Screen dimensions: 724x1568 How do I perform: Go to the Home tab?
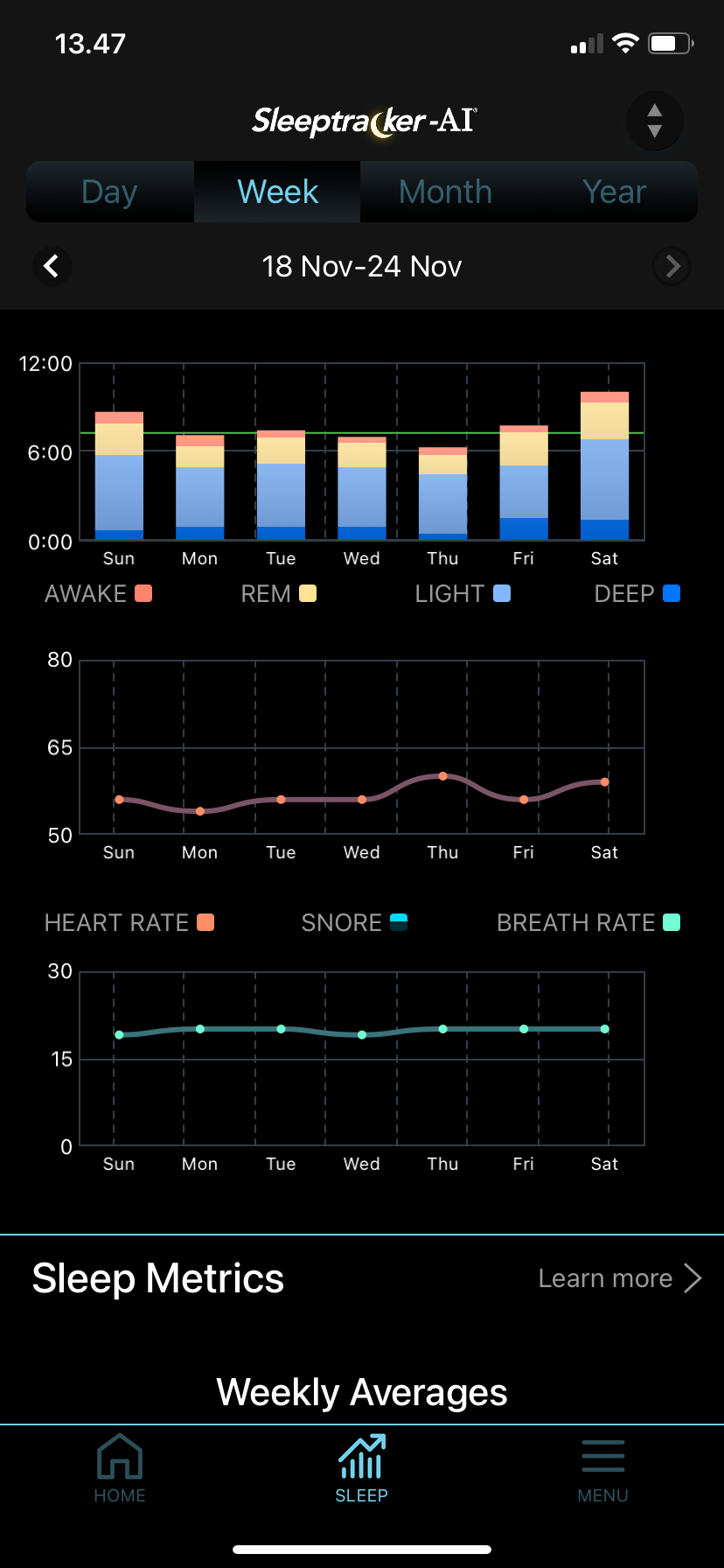click(120, 1468)
